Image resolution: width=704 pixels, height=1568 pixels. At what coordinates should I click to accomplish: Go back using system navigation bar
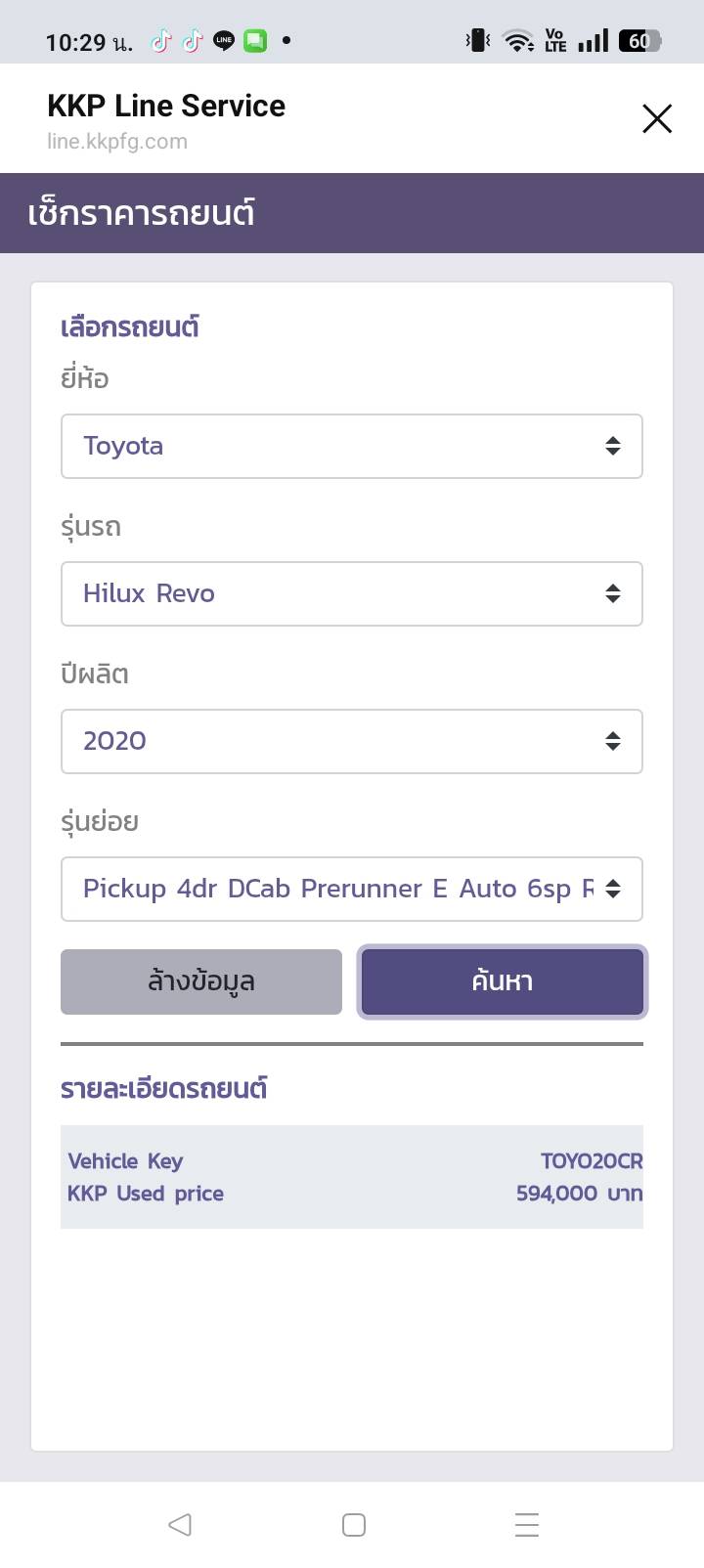click(180, 1524)
